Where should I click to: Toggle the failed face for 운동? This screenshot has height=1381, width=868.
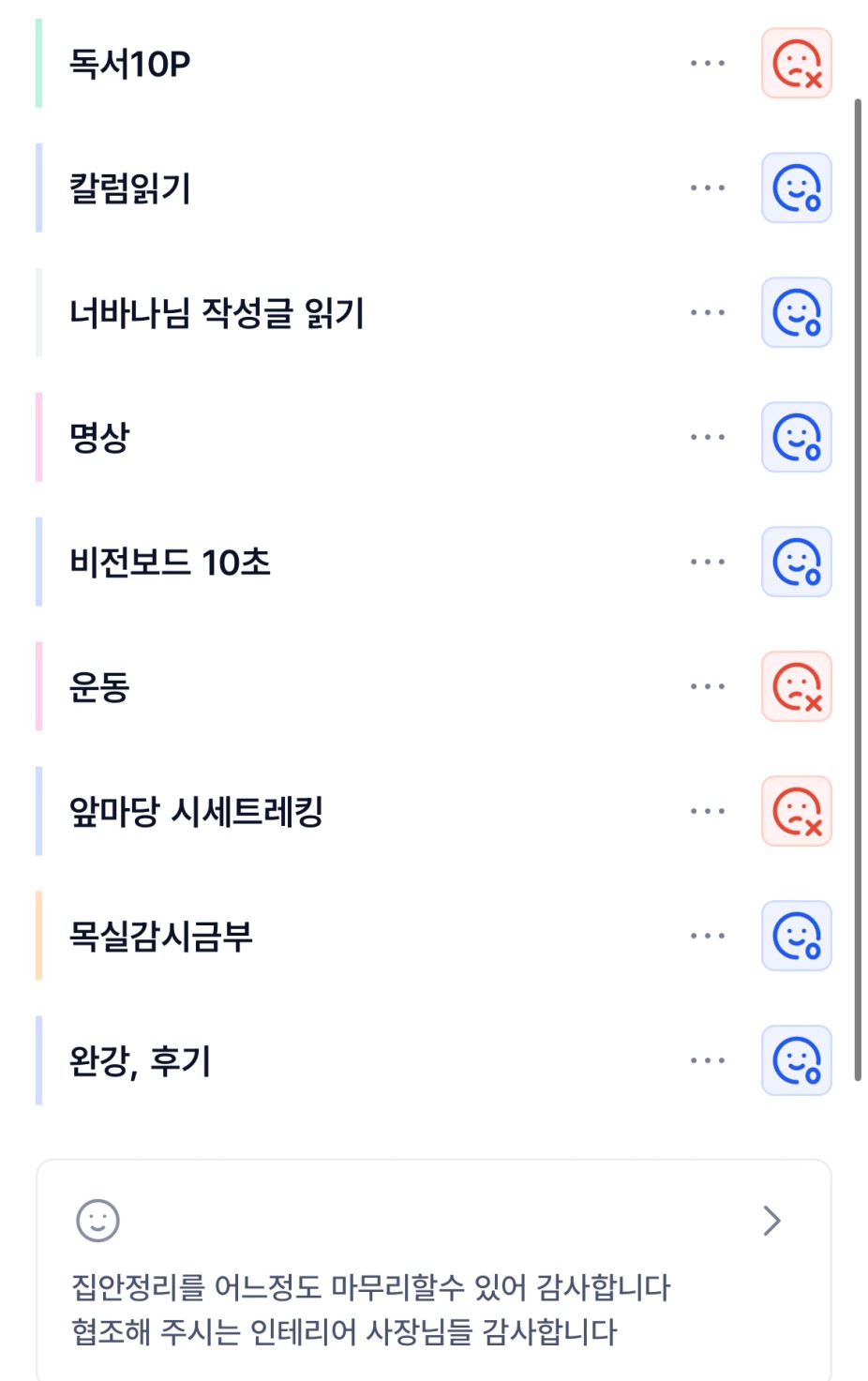796,687
